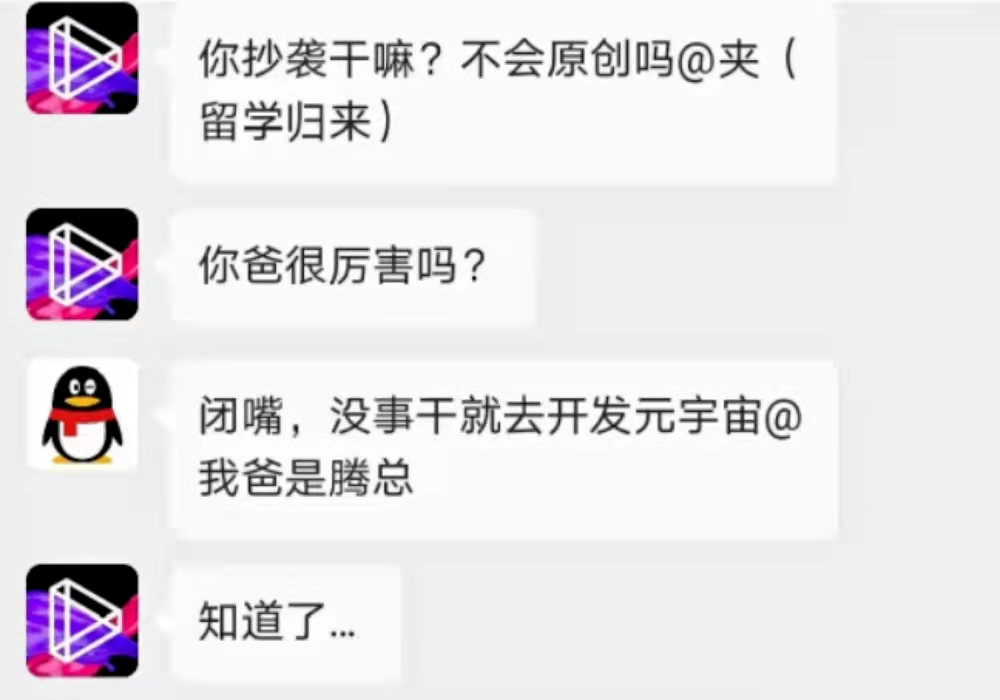
Task: Open the penguin avatar's profile
Action: [x=82, y=413]
